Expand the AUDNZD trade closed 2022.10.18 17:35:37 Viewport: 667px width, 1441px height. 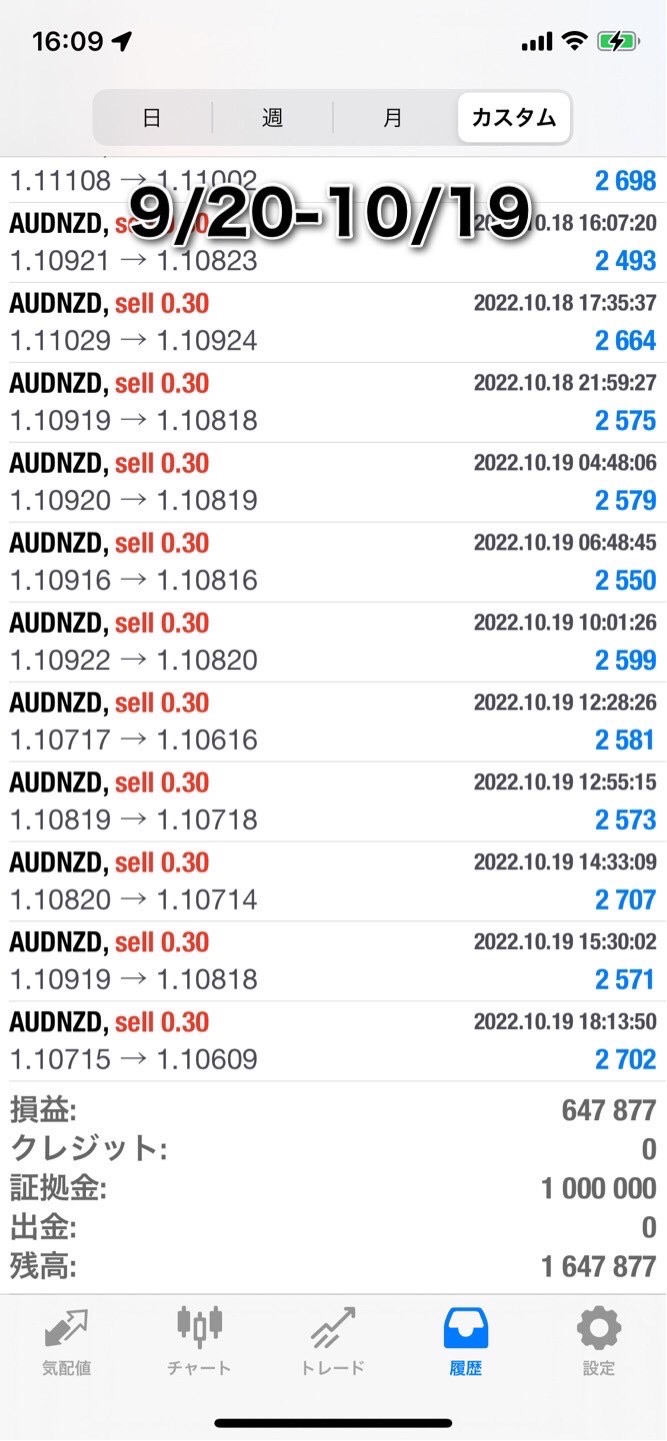click(x=333, y=322)
